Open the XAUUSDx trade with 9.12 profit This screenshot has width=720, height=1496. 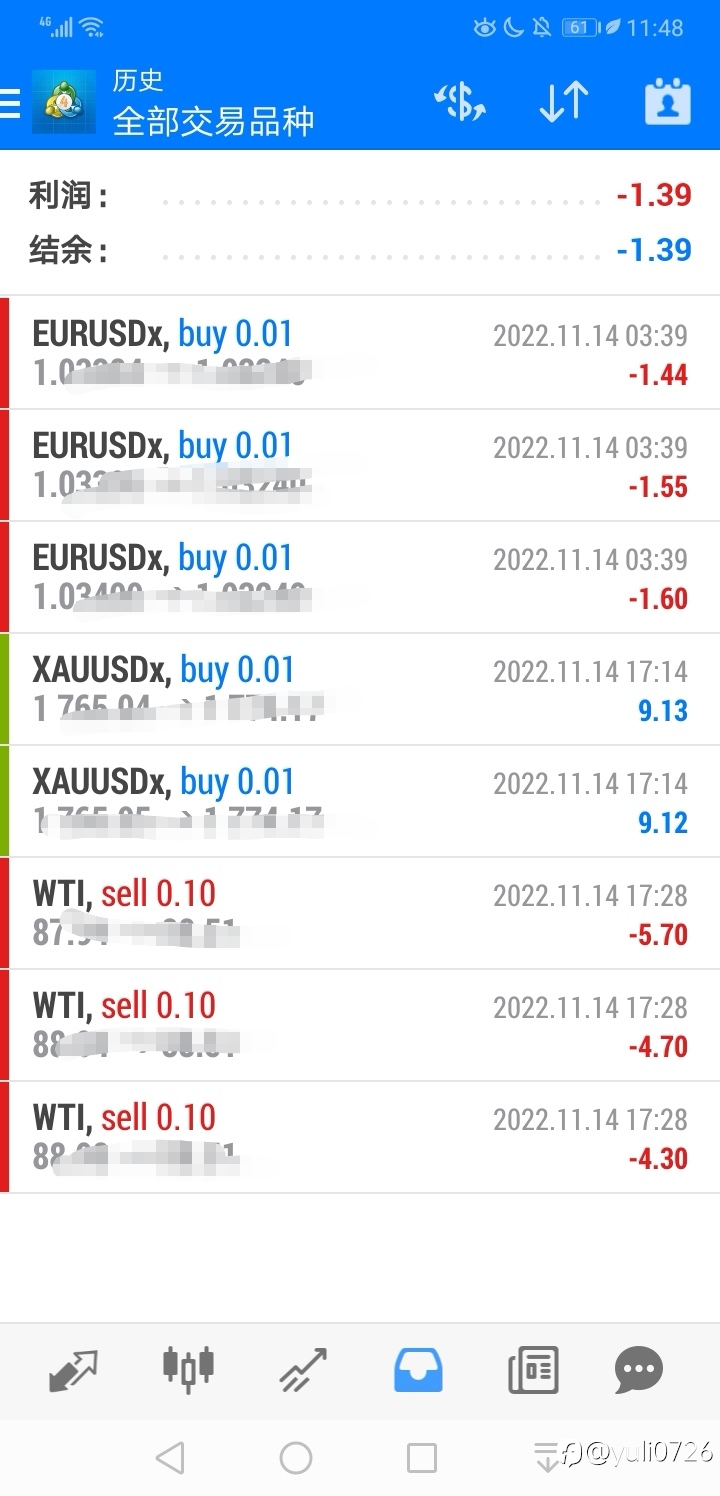point(360,801)
